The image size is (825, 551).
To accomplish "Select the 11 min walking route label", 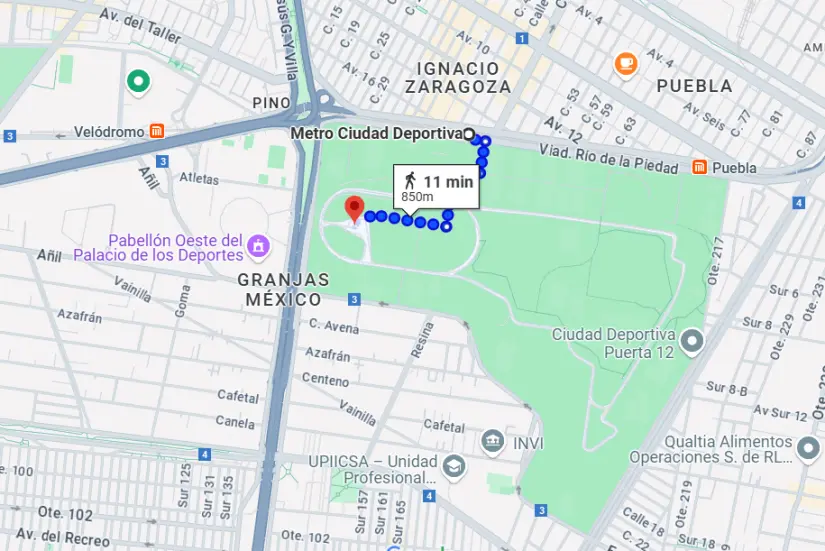I will (439, 186).
